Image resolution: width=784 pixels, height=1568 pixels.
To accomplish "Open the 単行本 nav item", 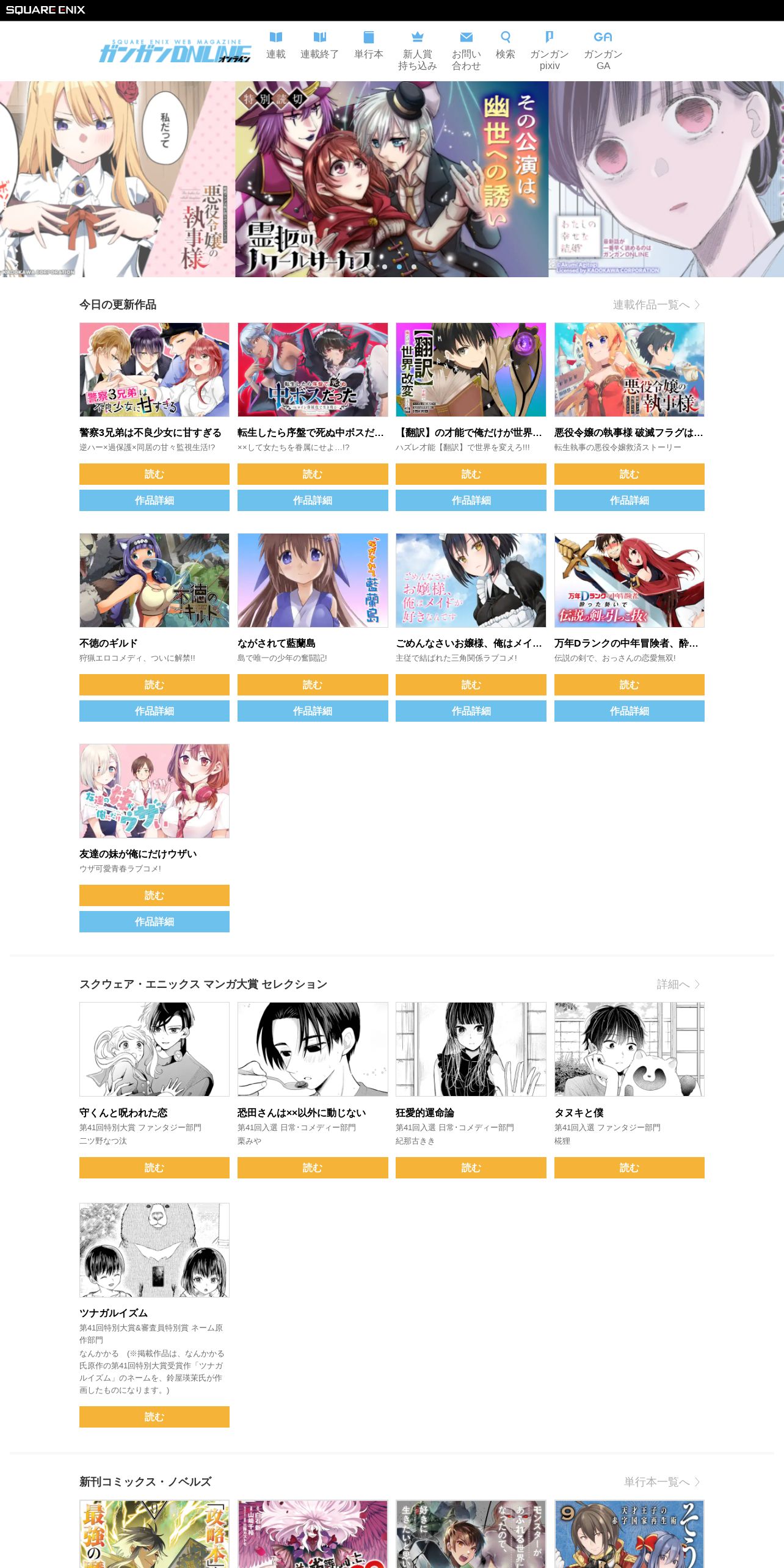I will click(368, 46).
